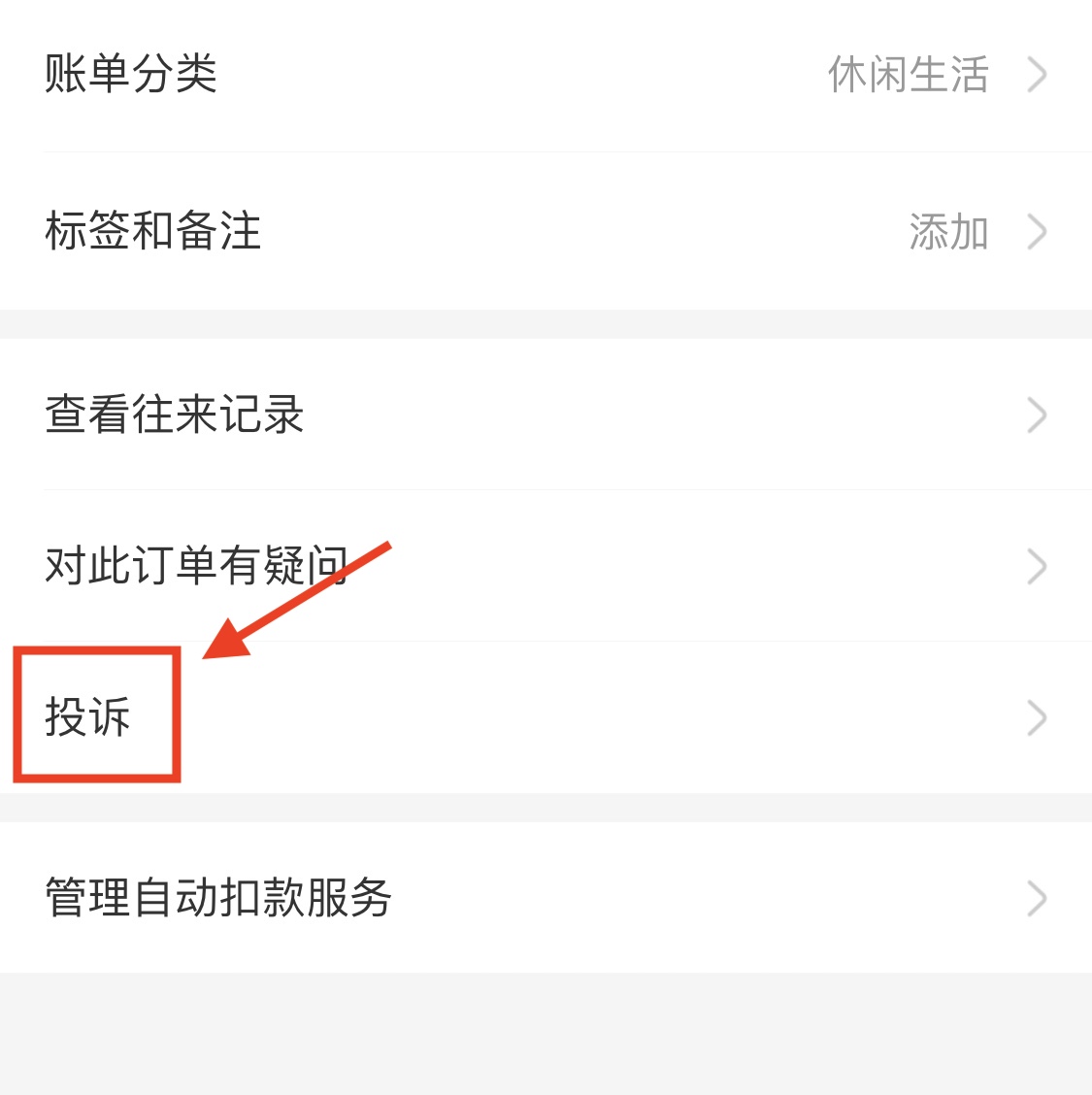
Task: Tap 对此订单有疑问 row
Action: click(544, 566)
